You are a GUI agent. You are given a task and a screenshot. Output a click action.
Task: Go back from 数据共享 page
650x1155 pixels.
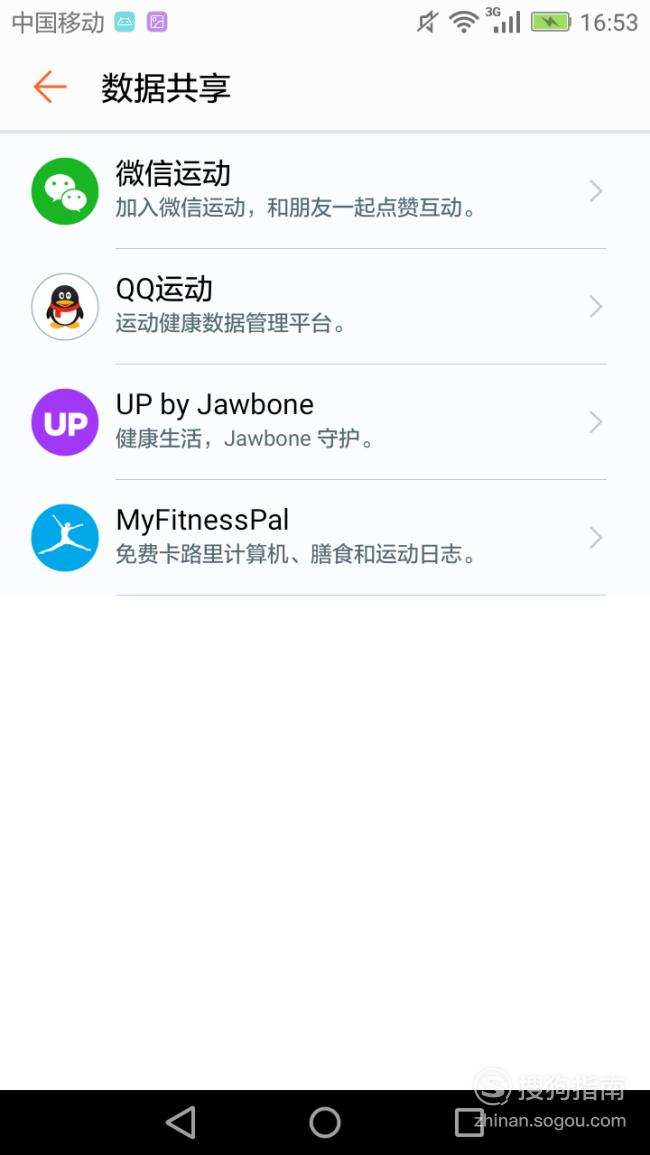click(x=50, y=88)
